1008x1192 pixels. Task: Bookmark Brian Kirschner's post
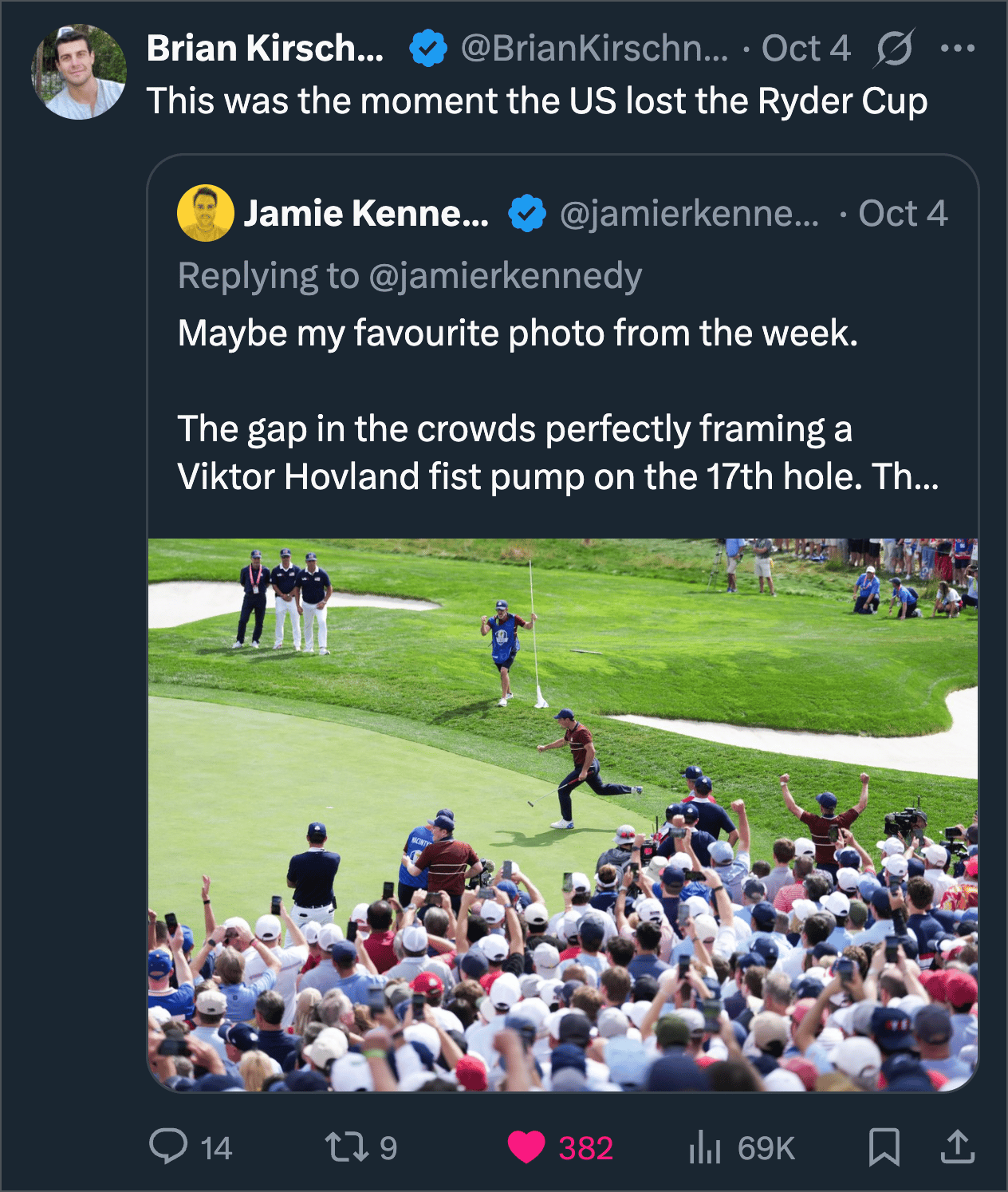coord(884,1147)
